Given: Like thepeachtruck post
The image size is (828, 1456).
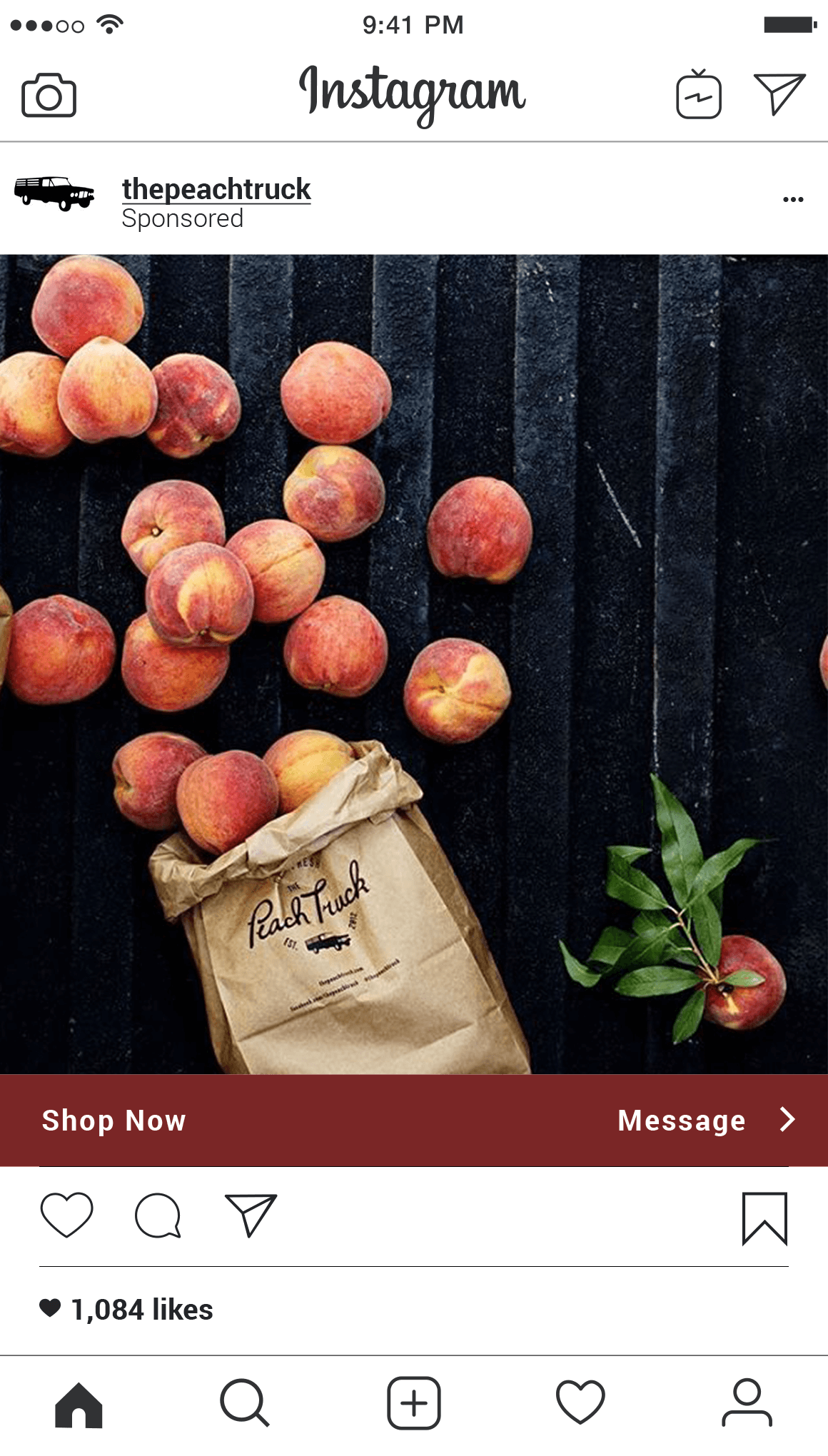Looking at the screenshot, I should pos(66,1215).
